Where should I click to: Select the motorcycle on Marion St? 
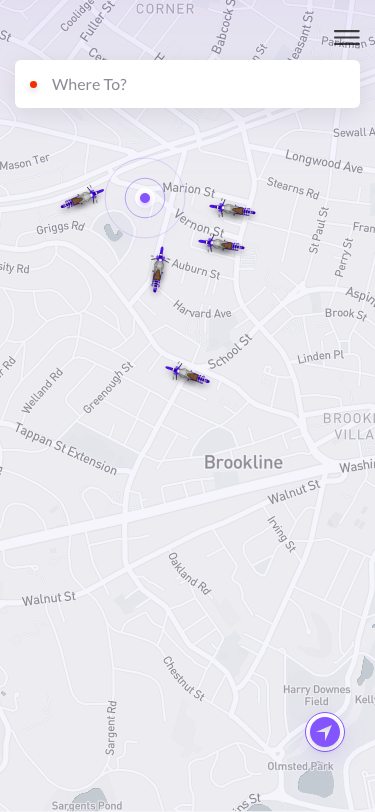point(232,209)
